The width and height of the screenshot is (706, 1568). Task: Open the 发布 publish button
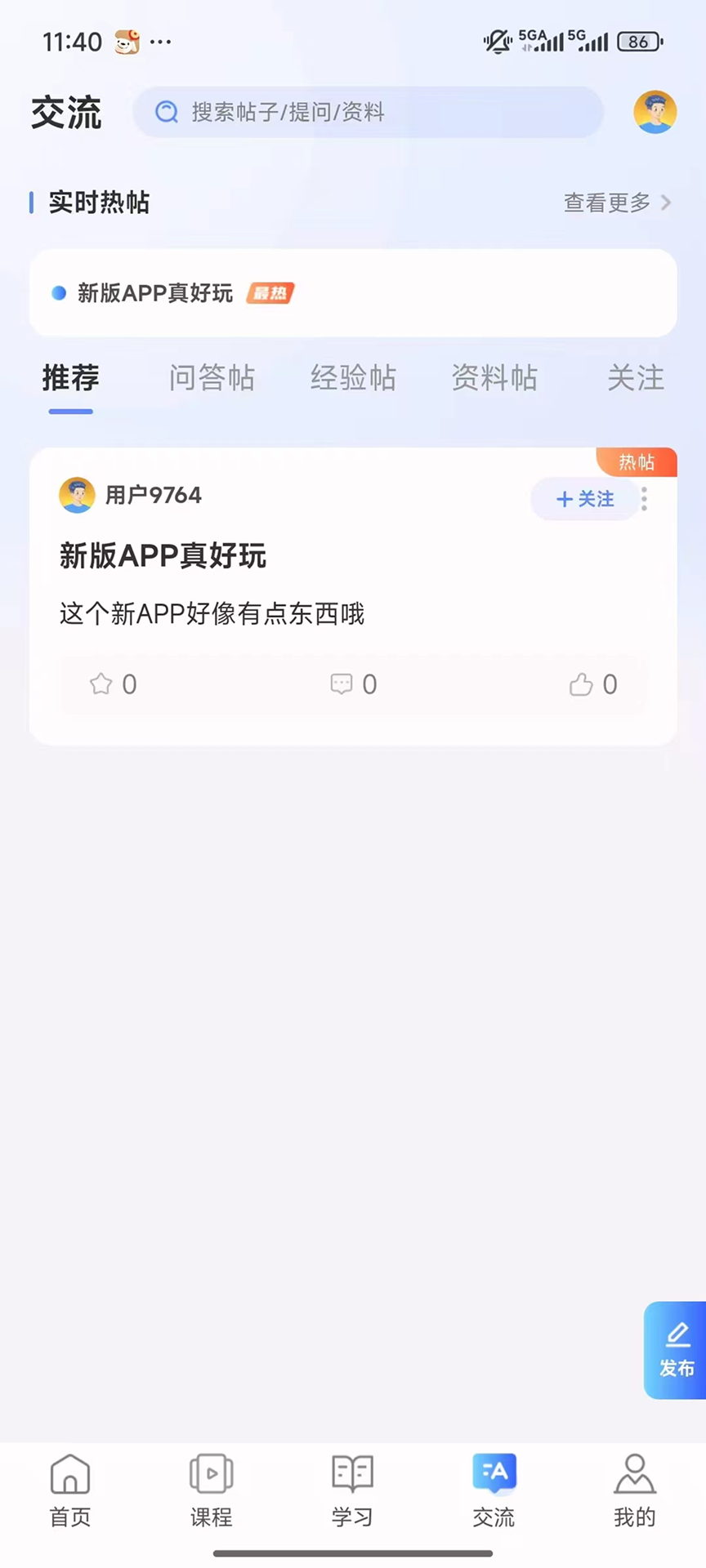(x=677, y=1350)
